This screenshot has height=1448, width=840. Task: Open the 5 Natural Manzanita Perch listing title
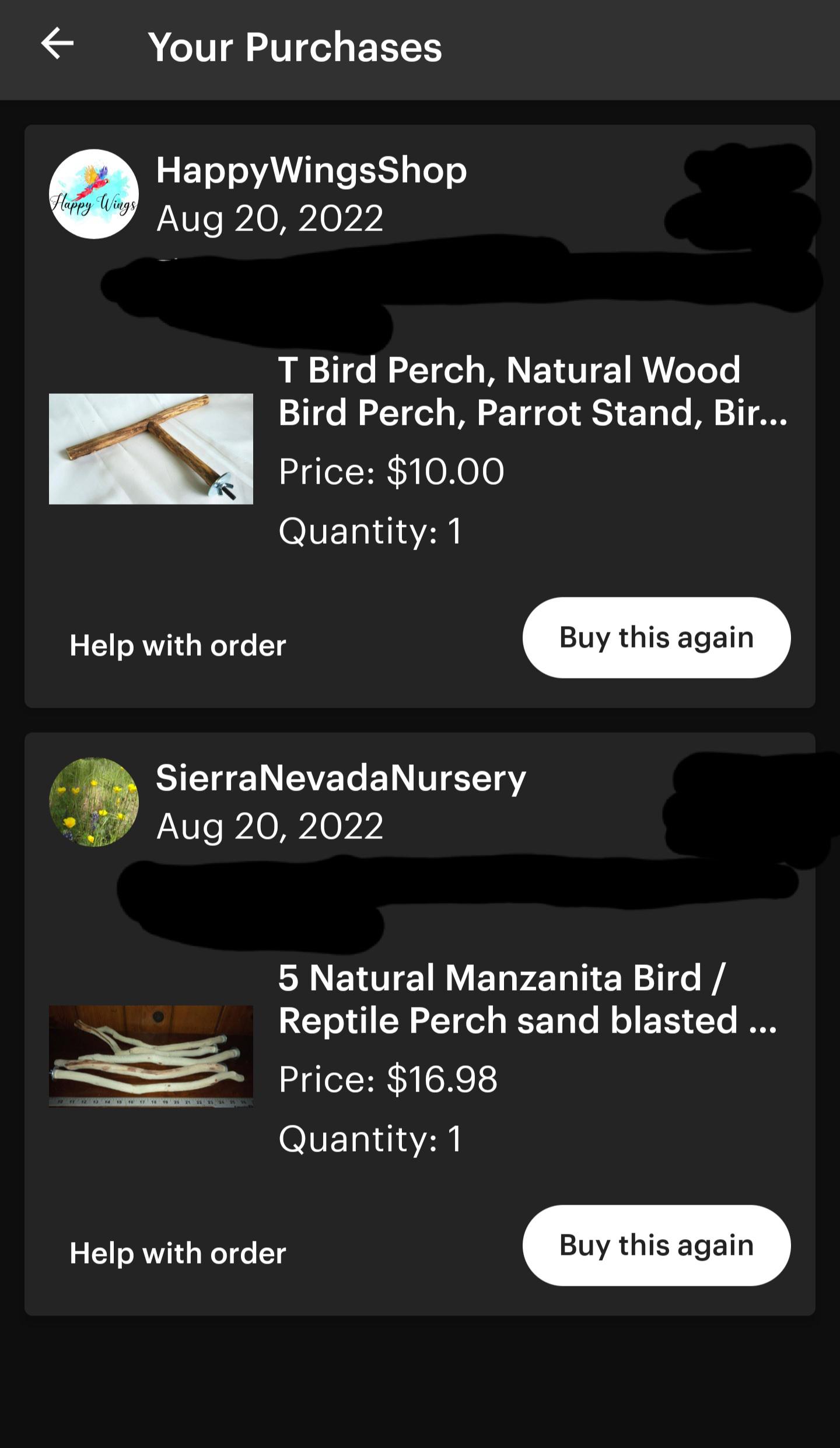coord(527,999)
